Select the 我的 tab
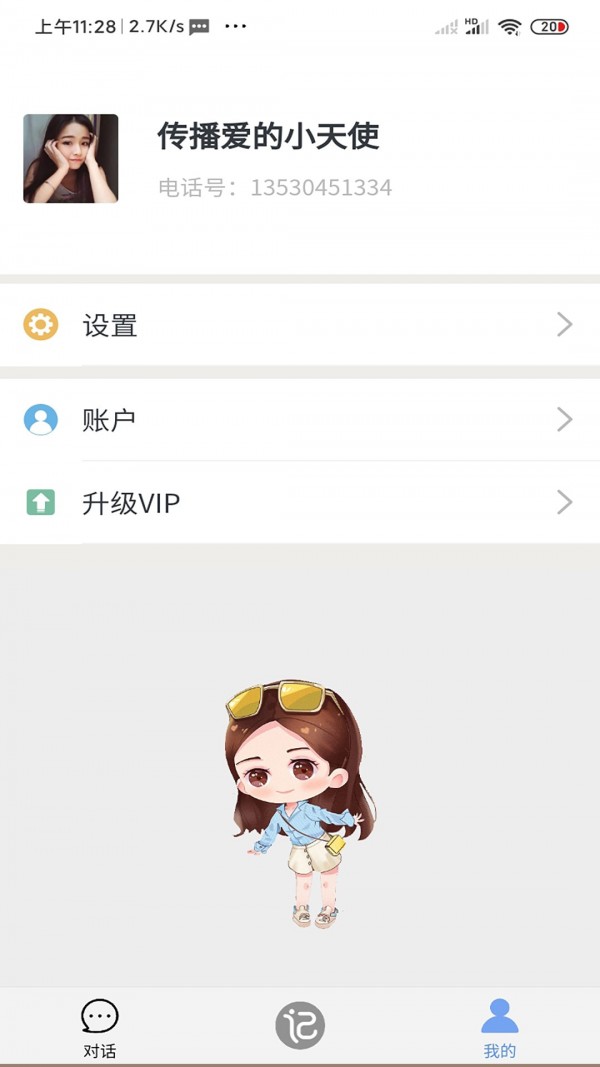600x1067 pixels. pos(499,1027)
